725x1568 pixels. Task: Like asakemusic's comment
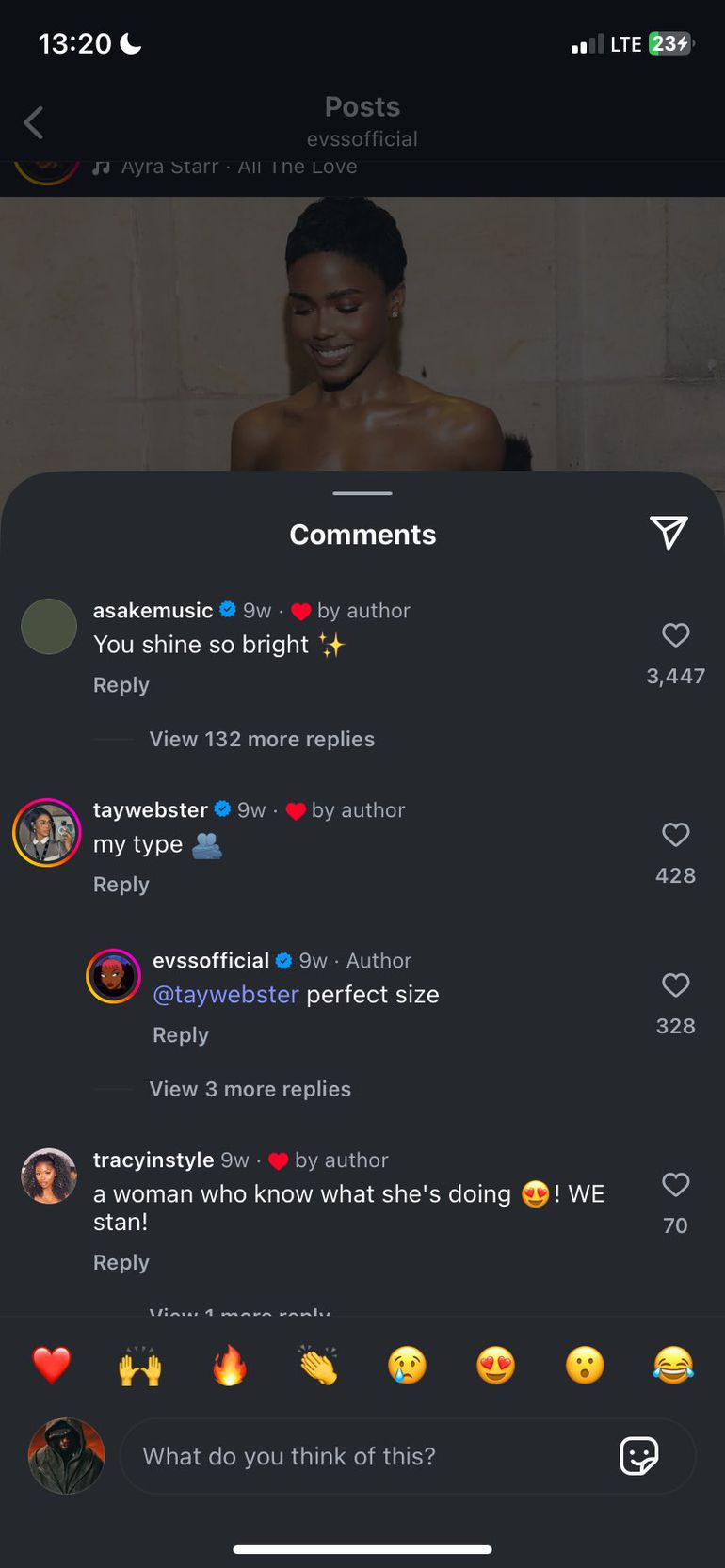point(675,635)
